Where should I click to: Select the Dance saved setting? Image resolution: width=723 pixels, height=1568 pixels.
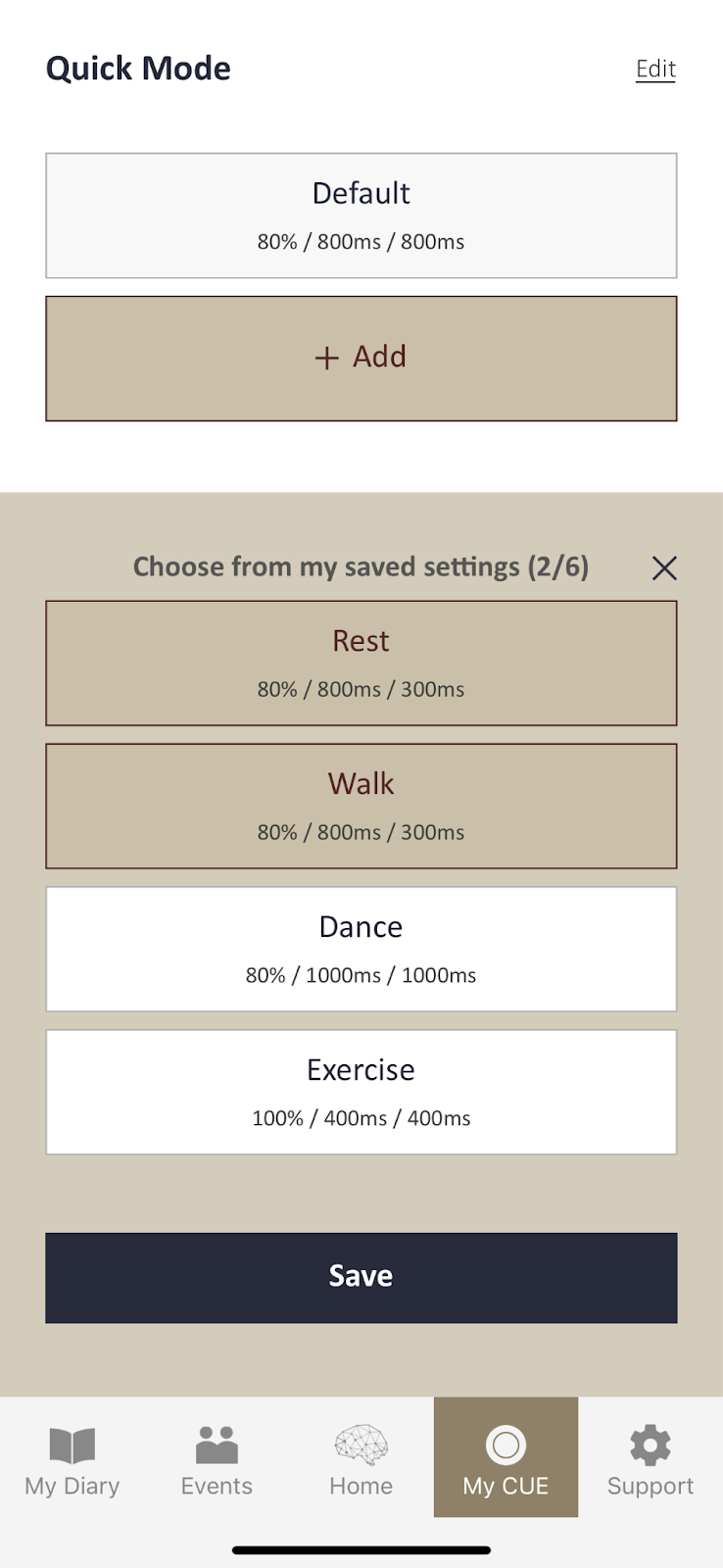pos(361,948)
